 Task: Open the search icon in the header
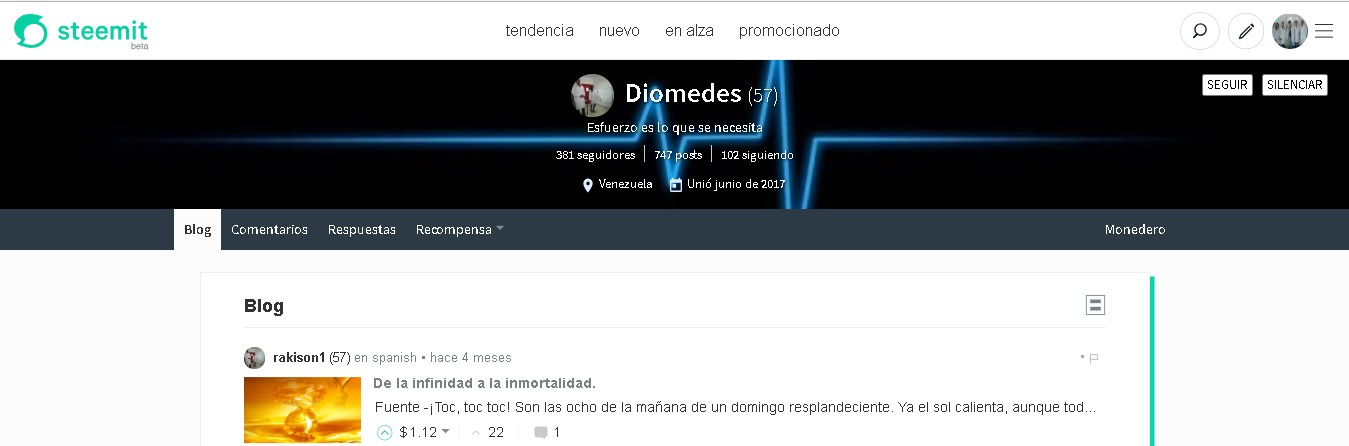click(x=1199, y=31)
